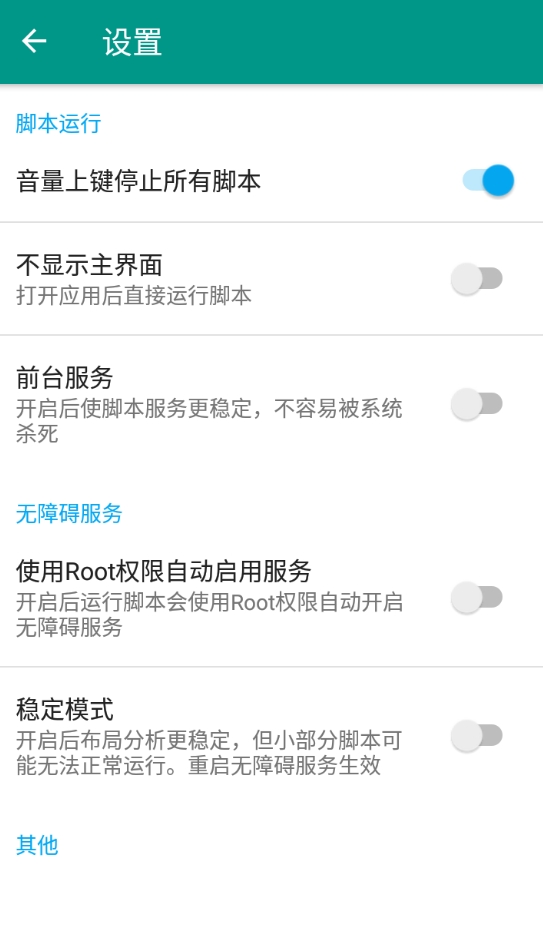The width and height of the screenshot is (543, 930).
Task: Turn on 前台服务 toggle
Action: (x=477, y=404)
